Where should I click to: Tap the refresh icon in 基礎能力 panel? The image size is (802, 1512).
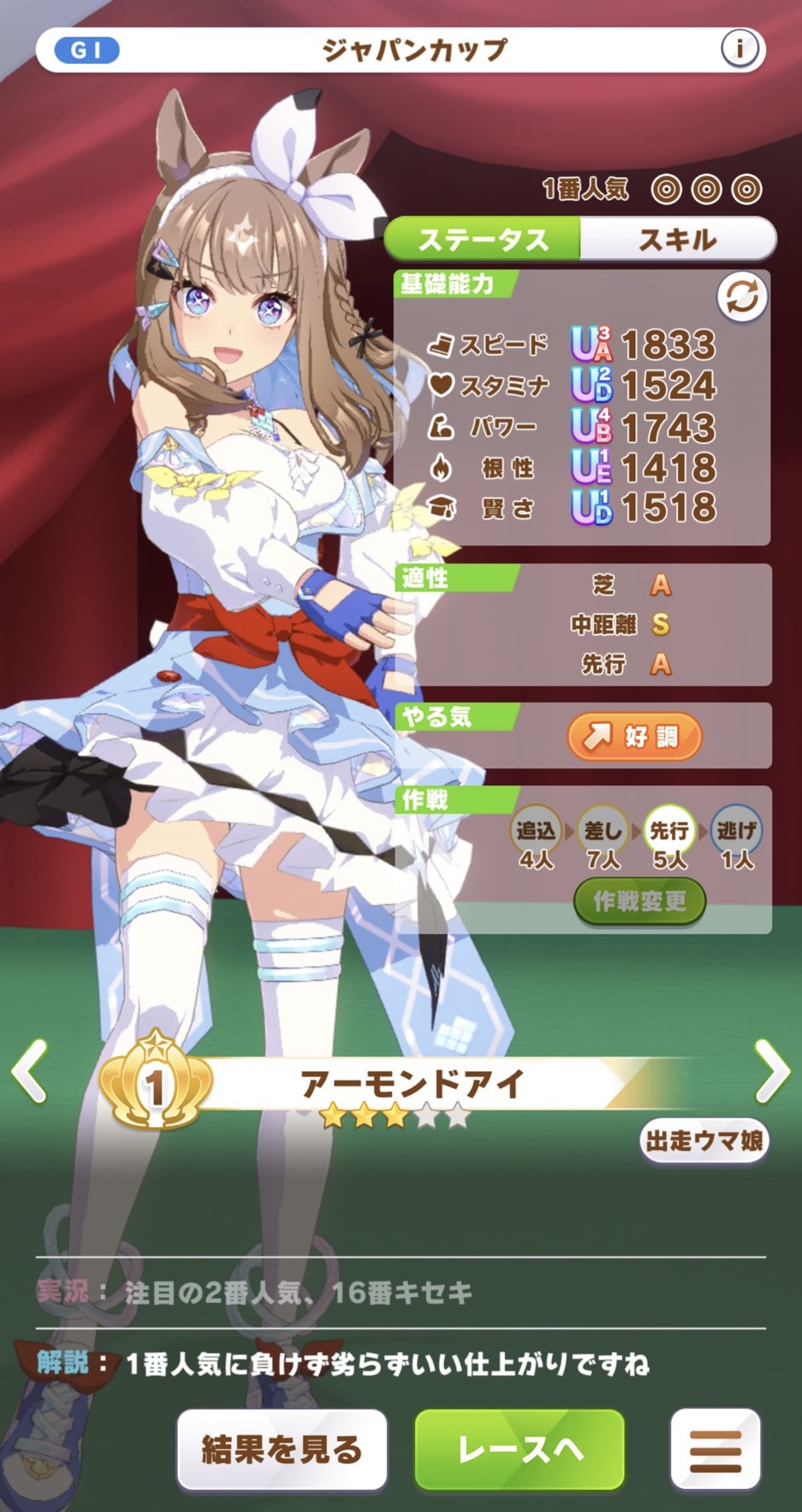click(x=742, y=298)
